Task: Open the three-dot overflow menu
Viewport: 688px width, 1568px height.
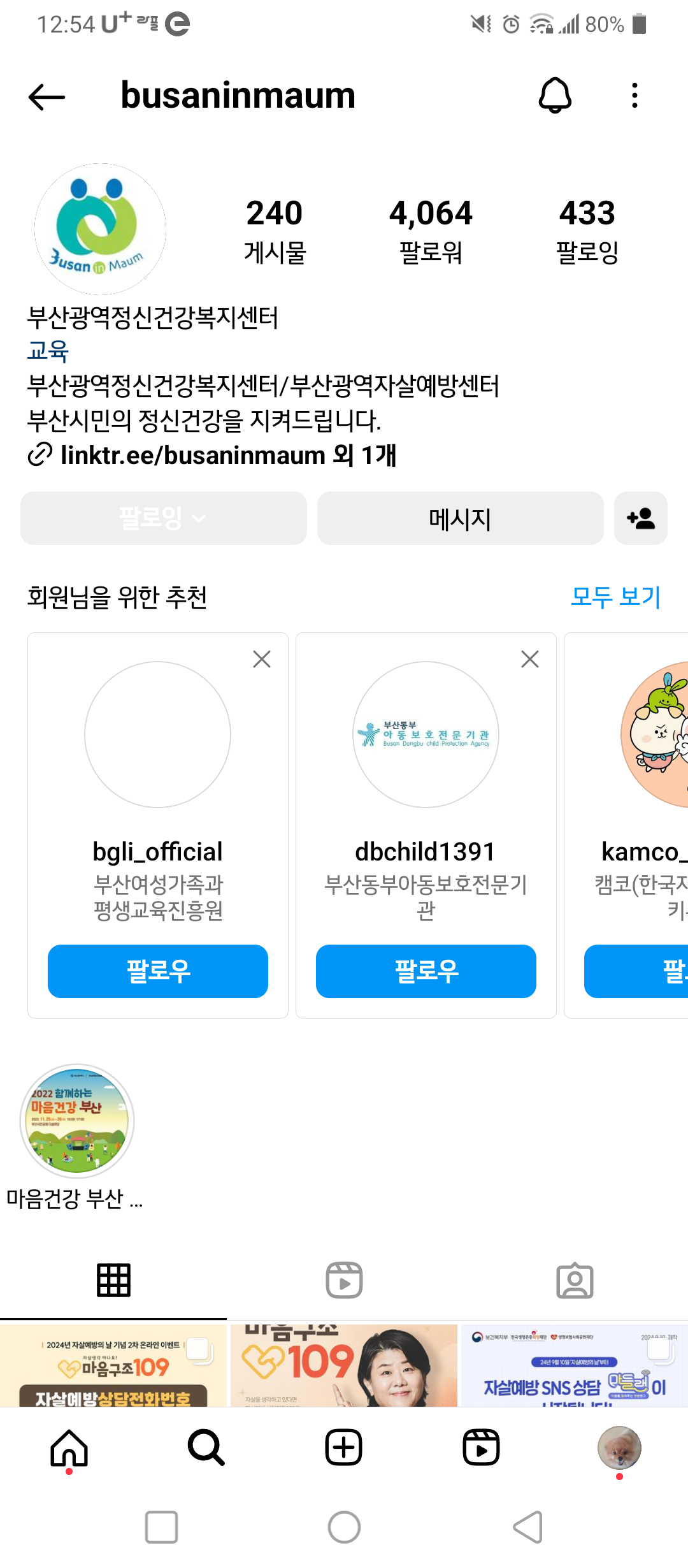Action: pos(634,96)
